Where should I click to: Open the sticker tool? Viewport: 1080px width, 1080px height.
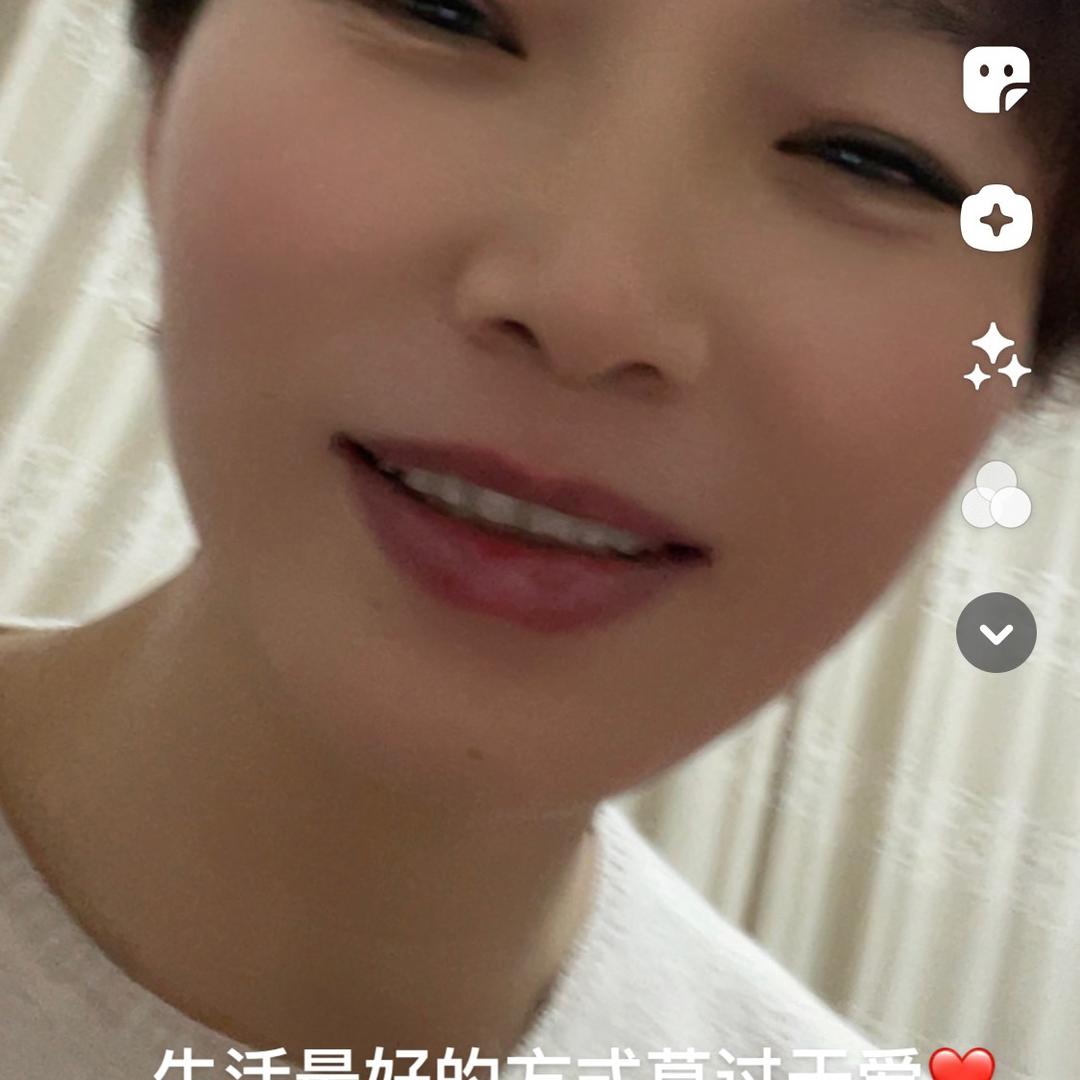click(996, 80)
